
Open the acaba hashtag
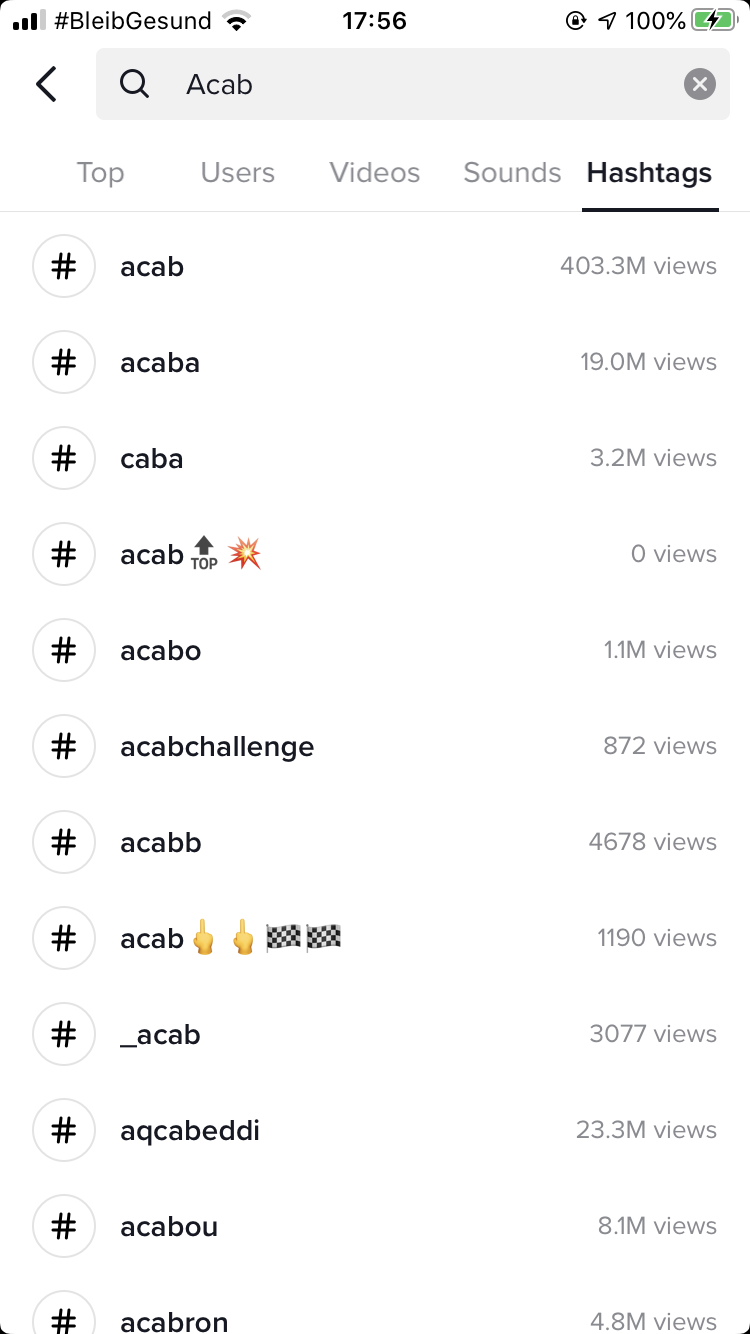tap(375, 363)
